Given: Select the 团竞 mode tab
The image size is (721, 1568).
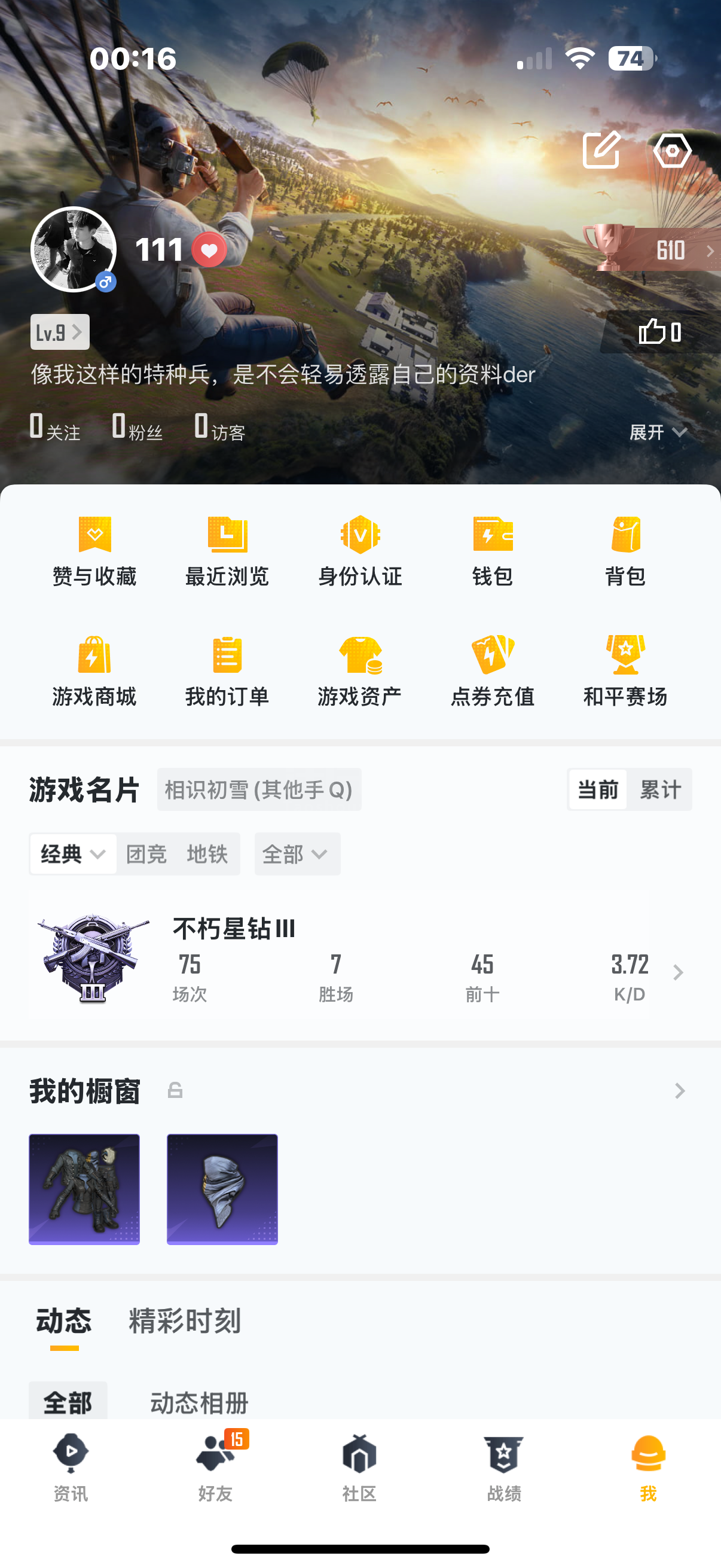Looking at the screenshot, I should pos(146,854).
